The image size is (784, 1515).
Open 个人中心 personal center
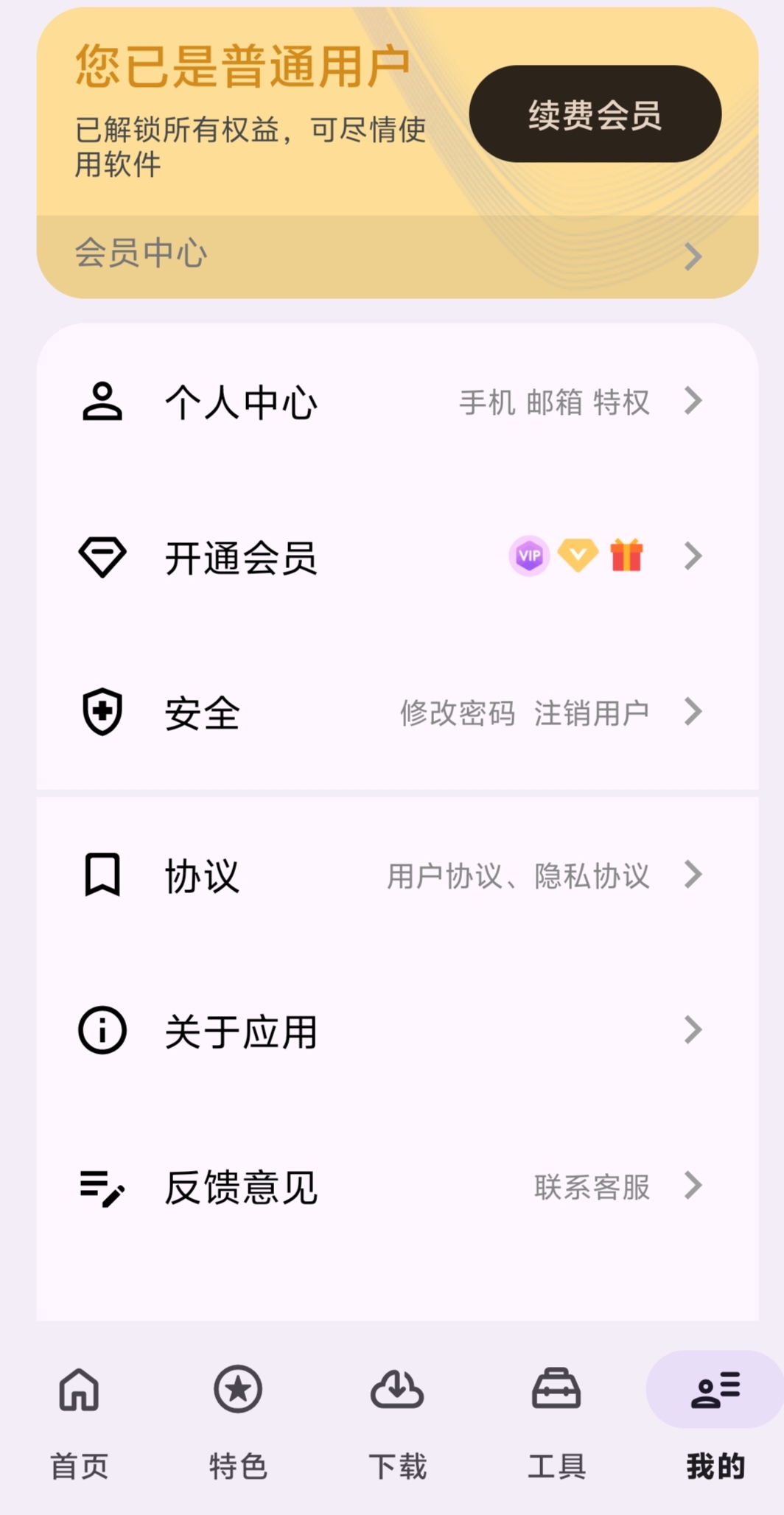pyautogui.click(x=396, y=402)
